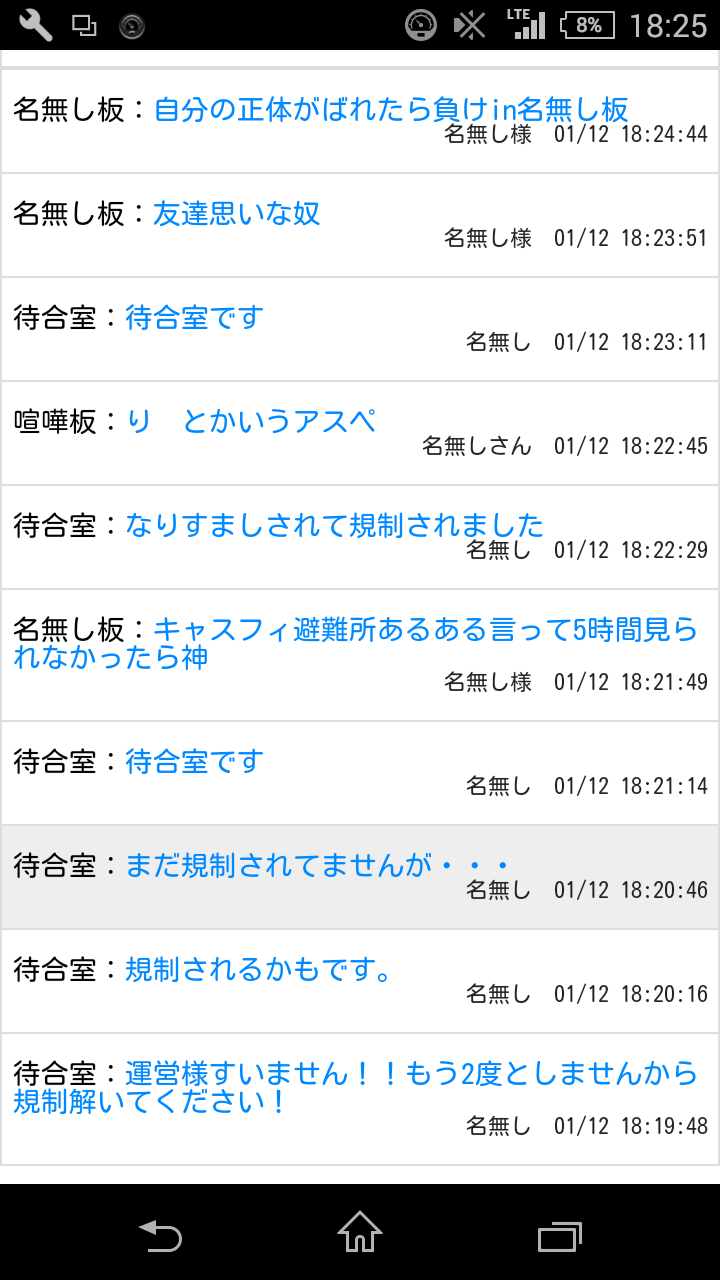Image resolution: width=720 pixels, height=1280 pixels.
Task: Open thread まだ規制されてませんが・・・
Action: [x=318, y=866]
